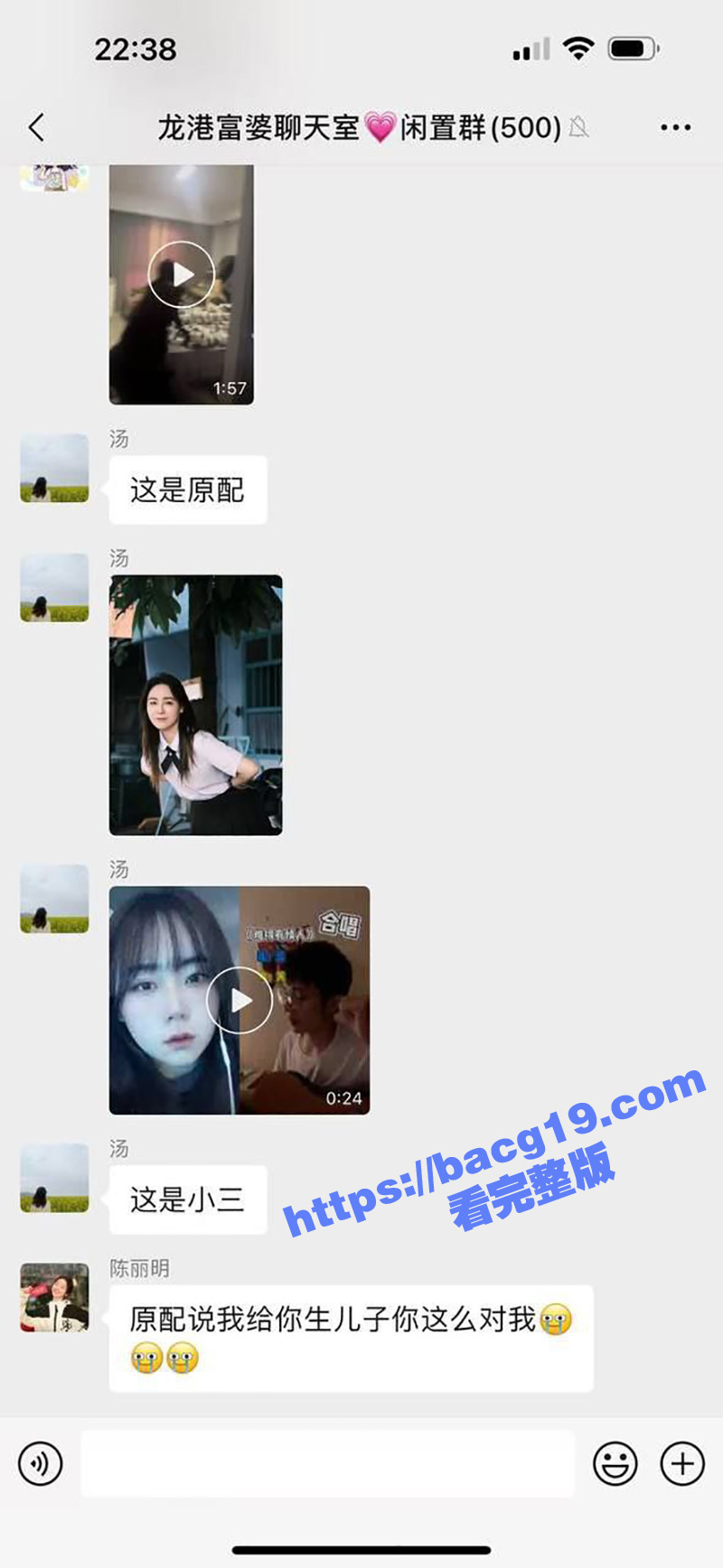Play the 1:57 video clip
Image resolution: width=723 pixels, height=1568 pixels.
181,275
